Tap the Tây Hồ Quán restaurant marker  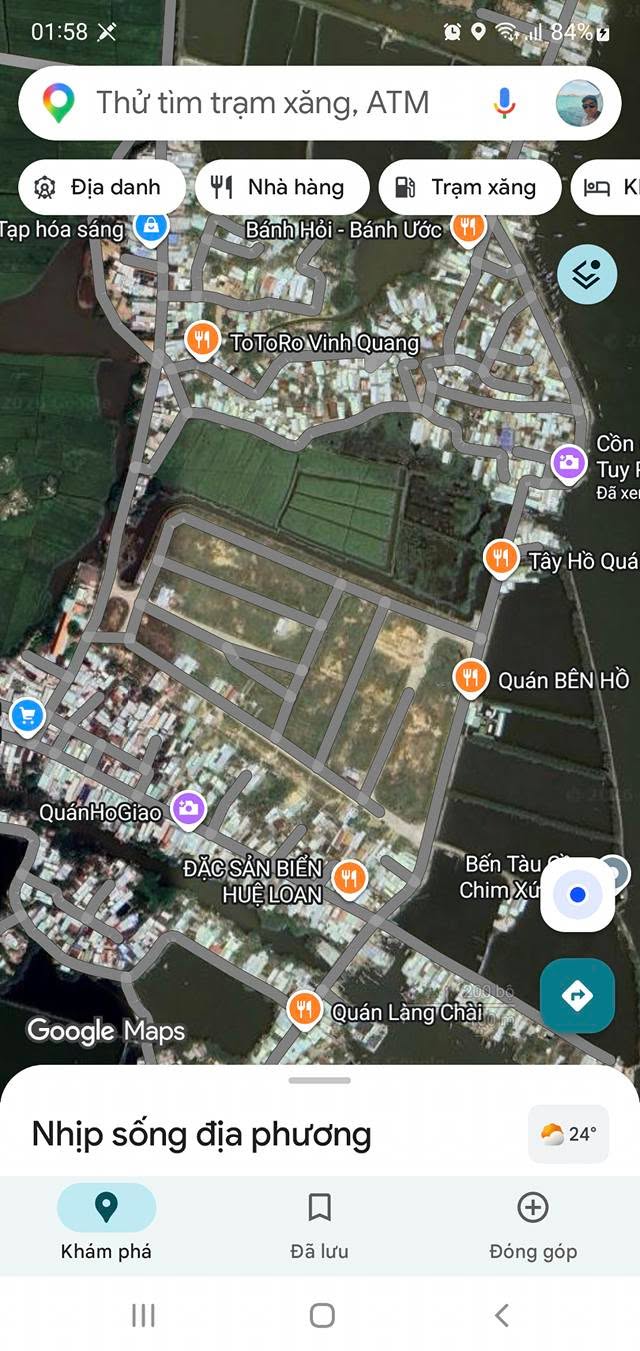(x=501, y=558)
